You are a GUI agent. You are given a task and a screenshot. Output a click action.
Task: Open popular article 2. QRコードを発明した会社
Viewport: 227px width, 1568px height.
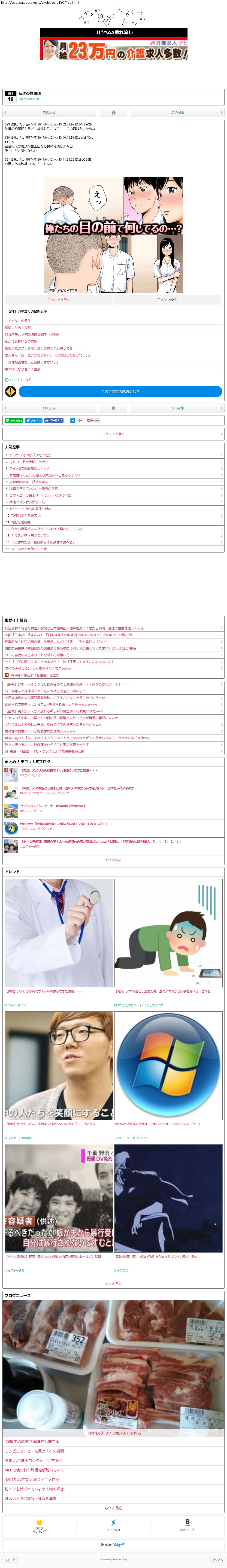click(x=27, y=461)
